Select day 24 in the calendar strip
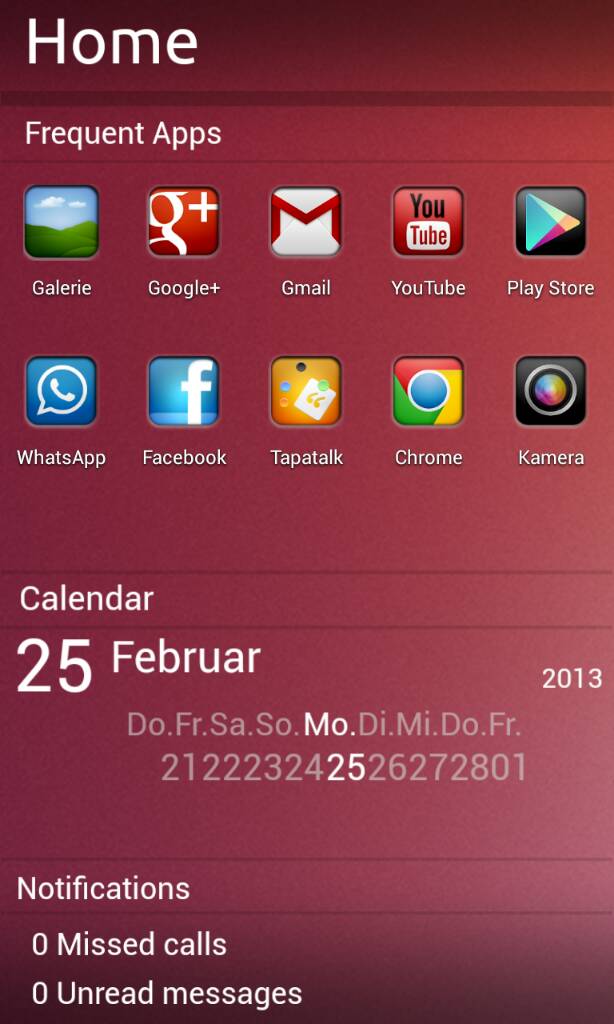This screenshot has height=1024, width=614. click(304, 767)
